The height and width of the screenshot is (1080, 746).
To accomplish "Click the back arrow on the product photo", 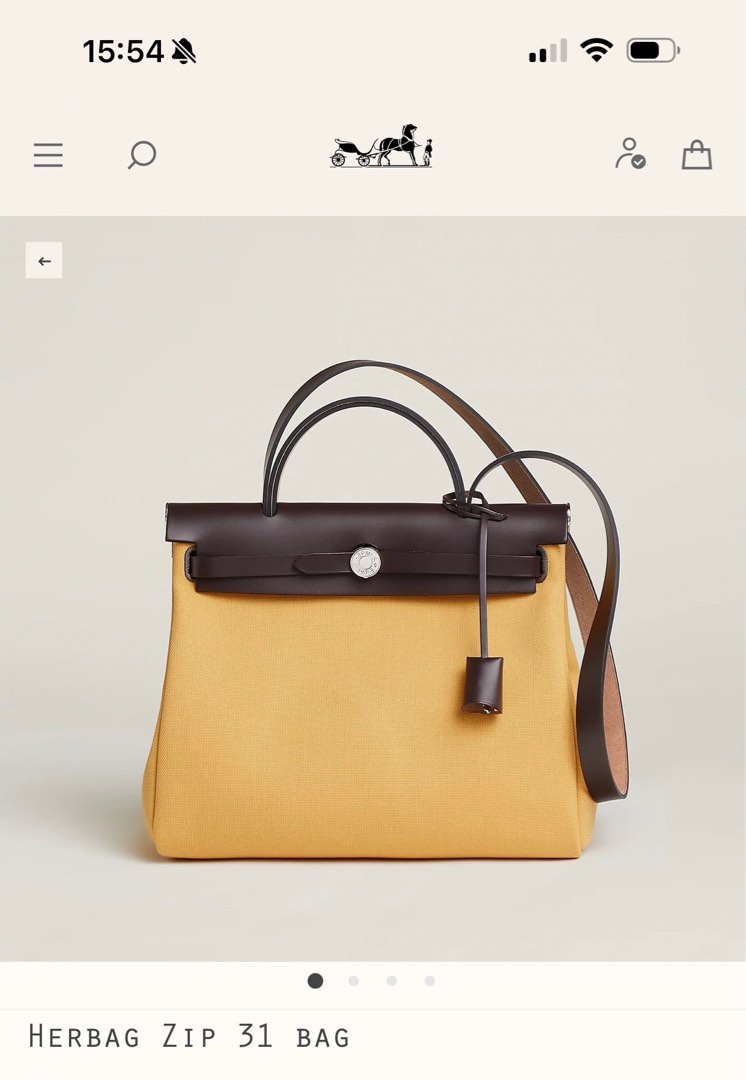I will [43, 259].
